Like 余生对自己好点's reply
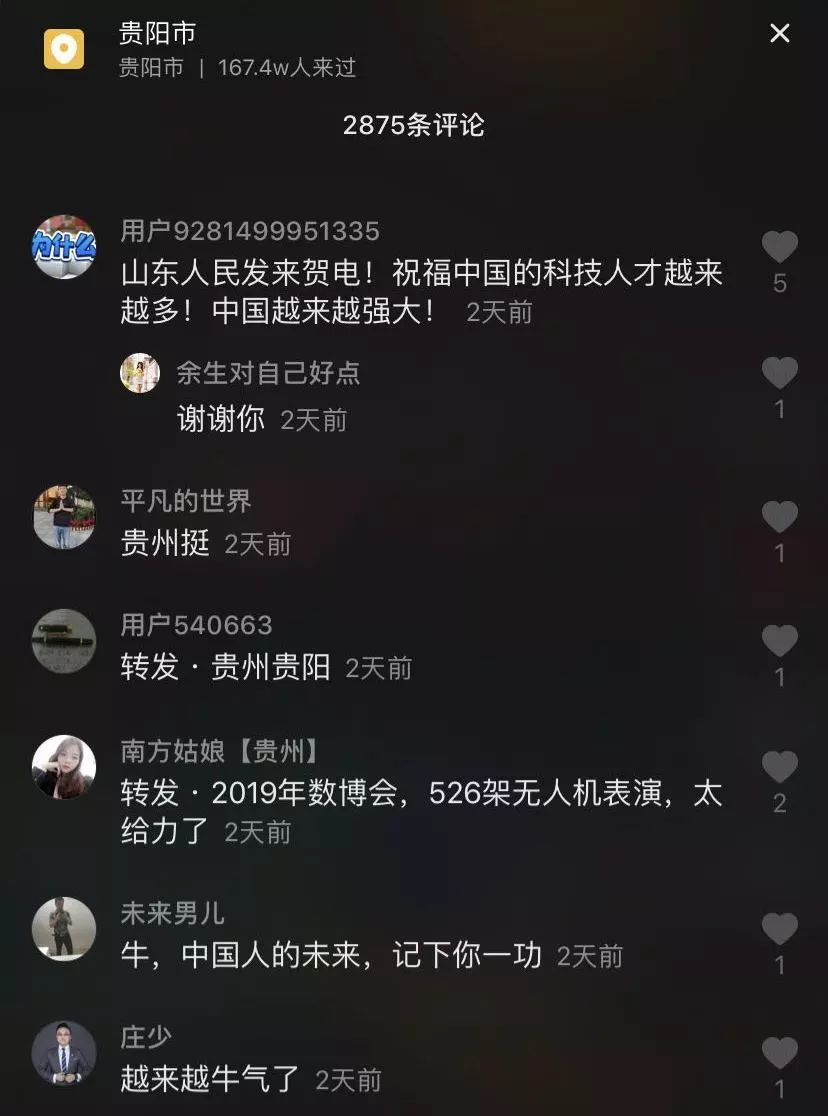 (x=779, y=373)
